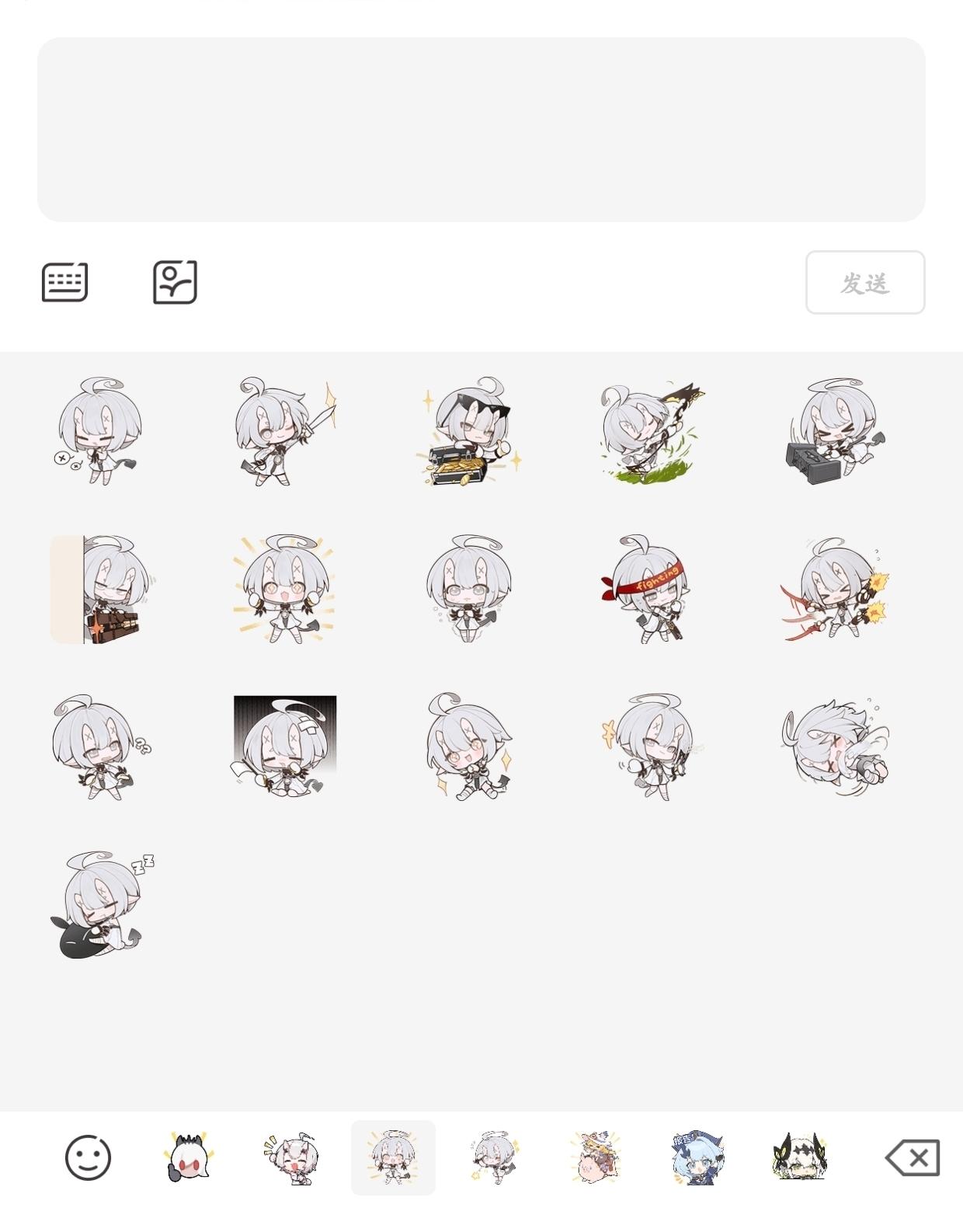Pick the sleeping sticker with ZZ

coord(102,904)
